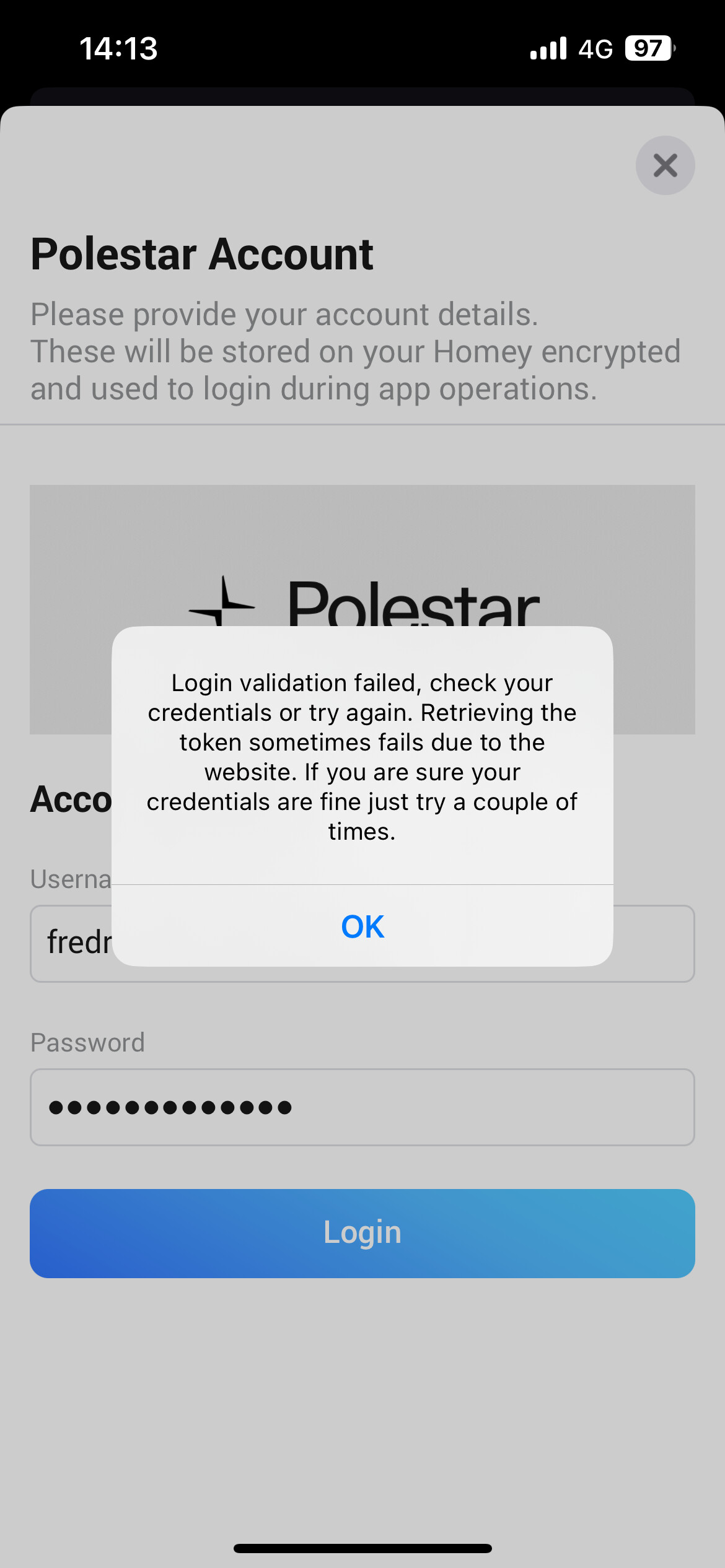Close the Polestar Account sheet

coord(665,165)
